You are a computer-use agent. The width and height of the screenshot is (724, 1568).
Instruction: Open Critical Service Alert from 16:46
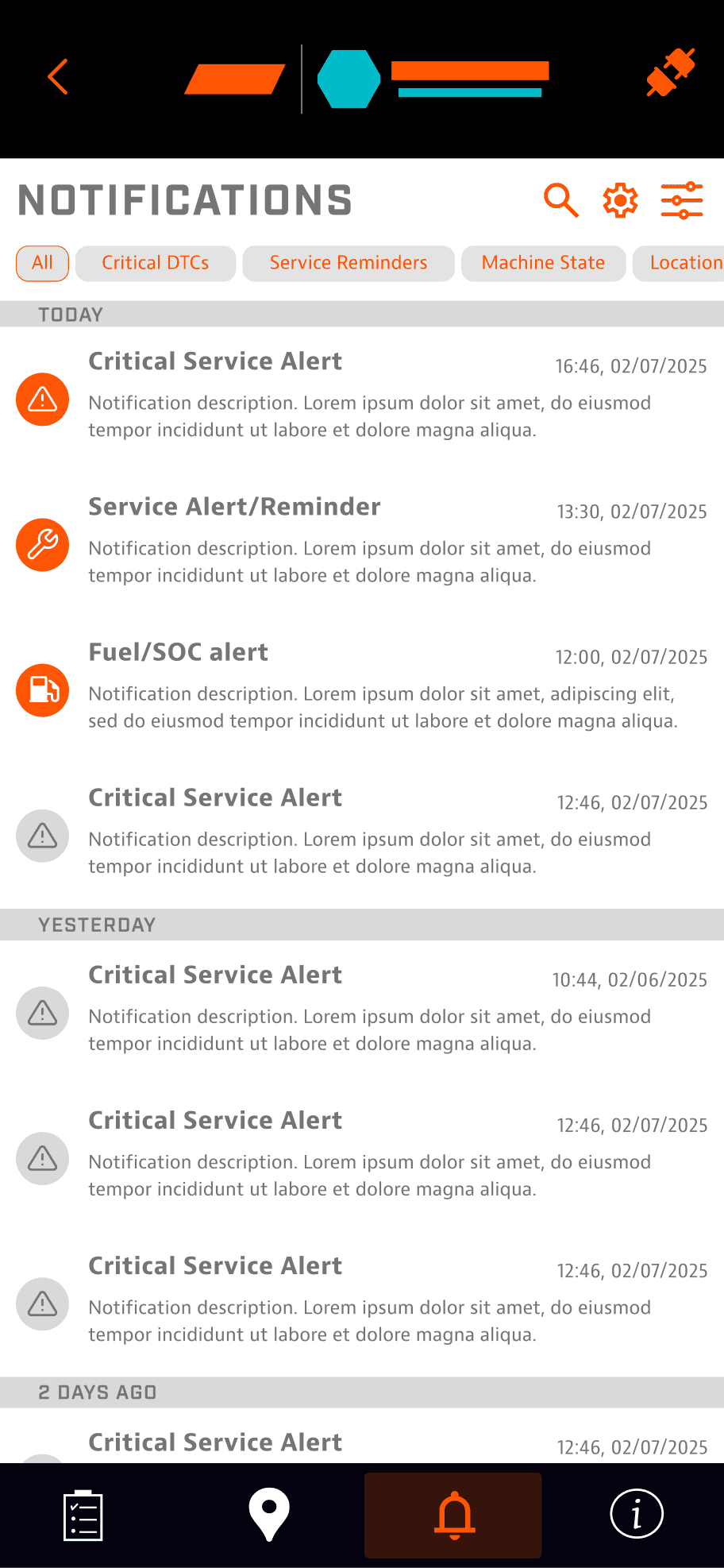point(362,396)
